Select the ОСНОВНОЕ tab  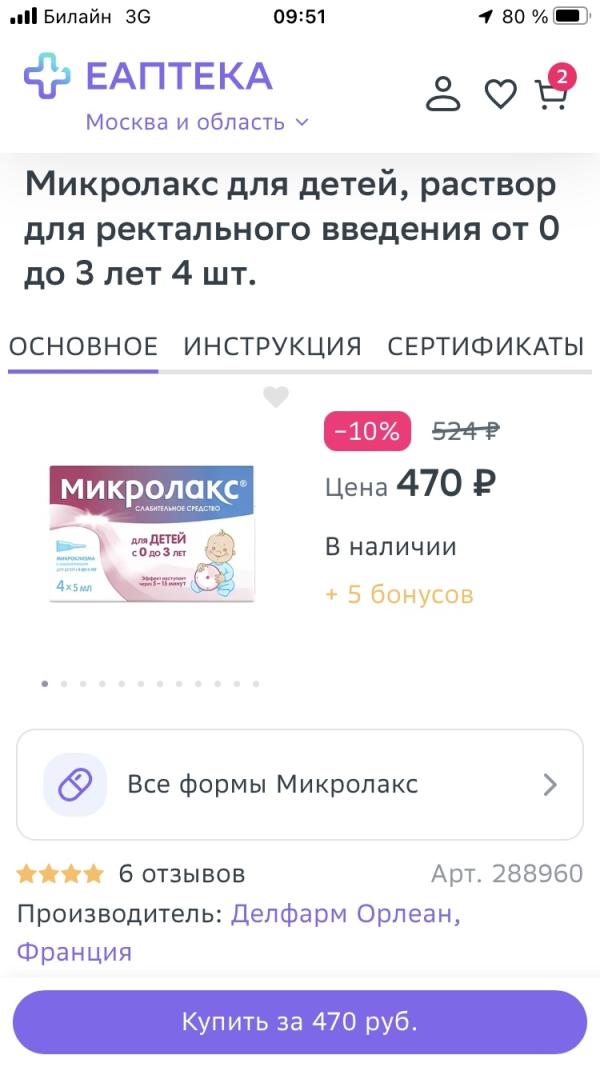point(83,347)
